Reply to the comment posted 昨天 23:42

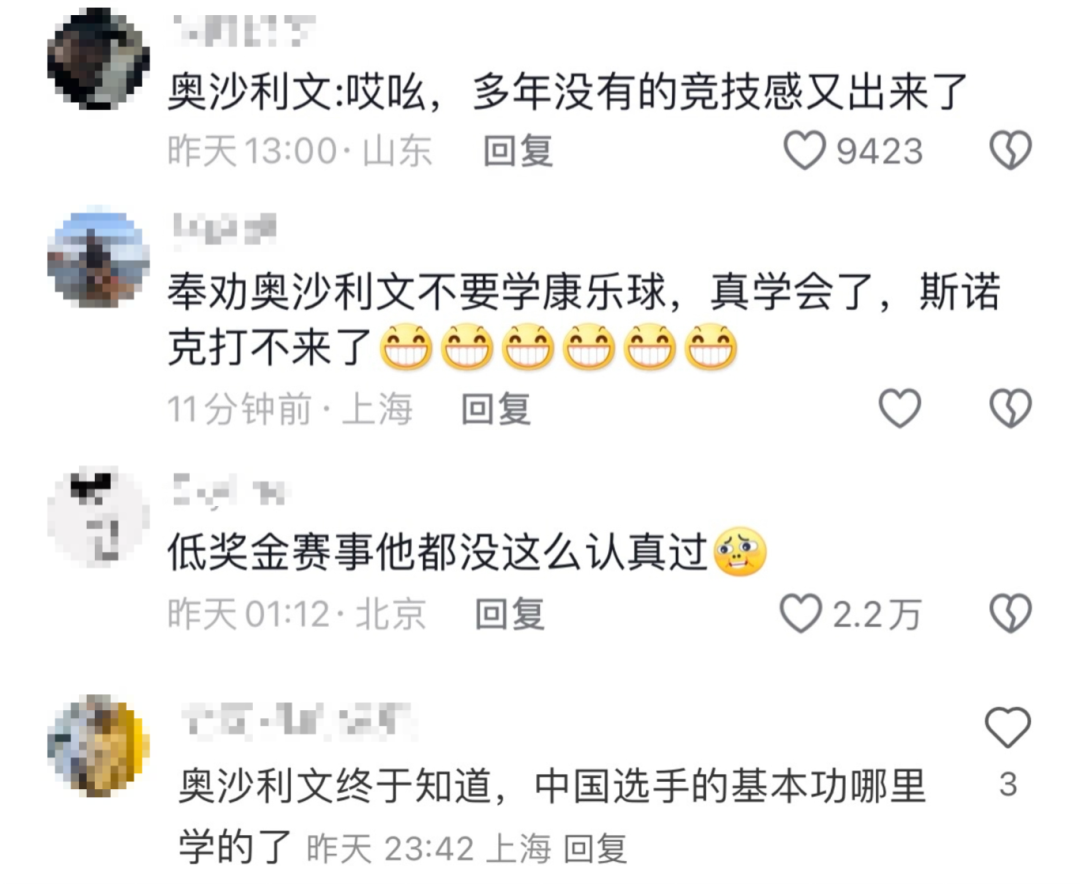click(x=595, y=849)
